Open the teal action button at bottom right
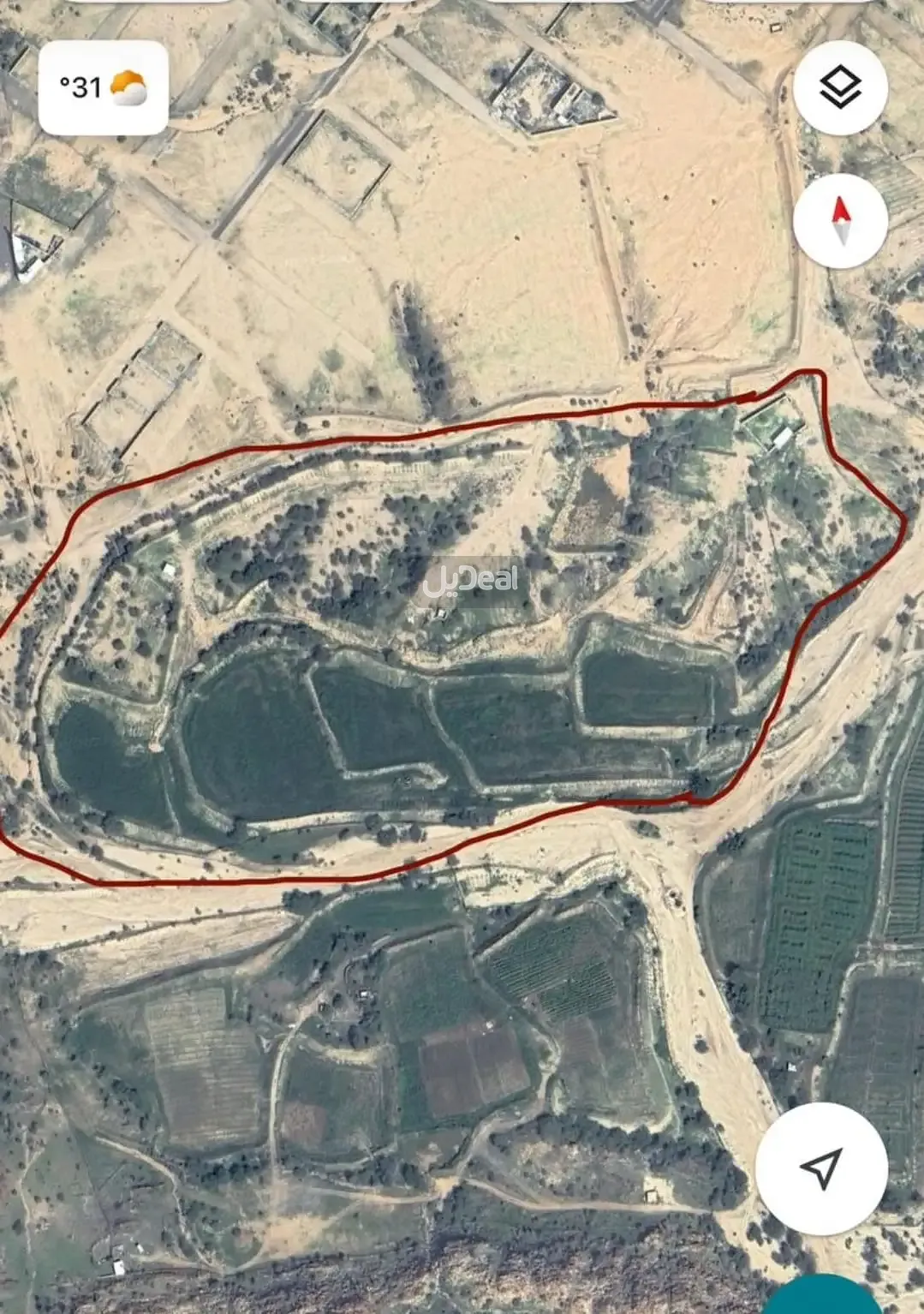The height and width of the screenshot is (1314, 924). (x=822, y=1298)
